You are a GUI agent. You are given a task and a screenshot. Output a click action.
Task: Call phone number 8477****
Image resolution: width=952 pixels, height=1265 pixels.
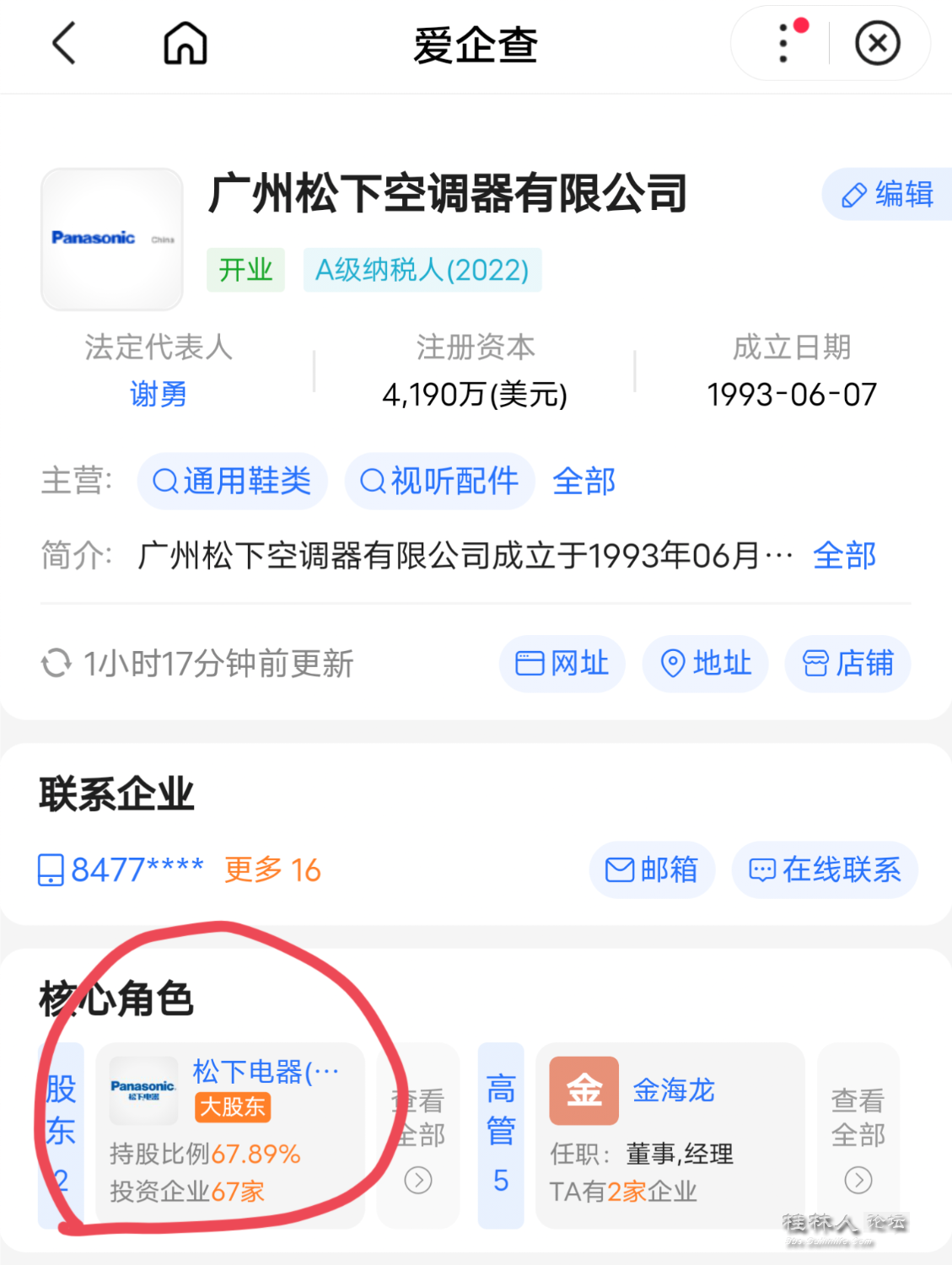tap(121, 869)
